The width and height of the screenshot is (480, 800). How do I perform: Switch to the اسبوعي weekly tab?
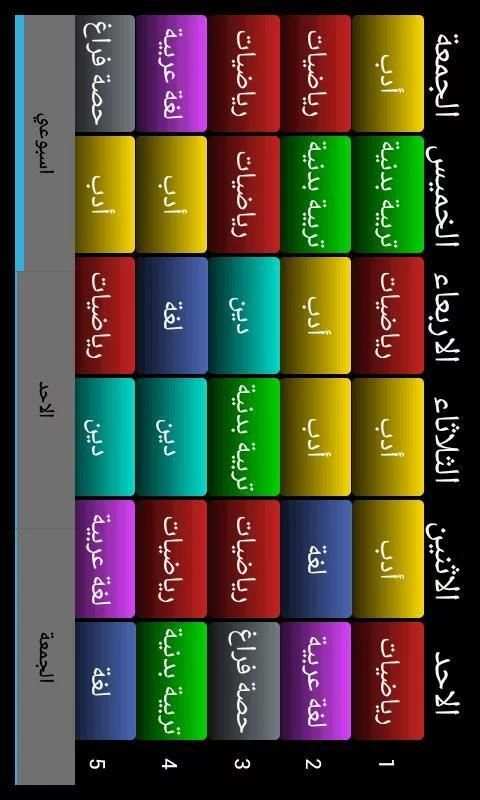(45, 143)
